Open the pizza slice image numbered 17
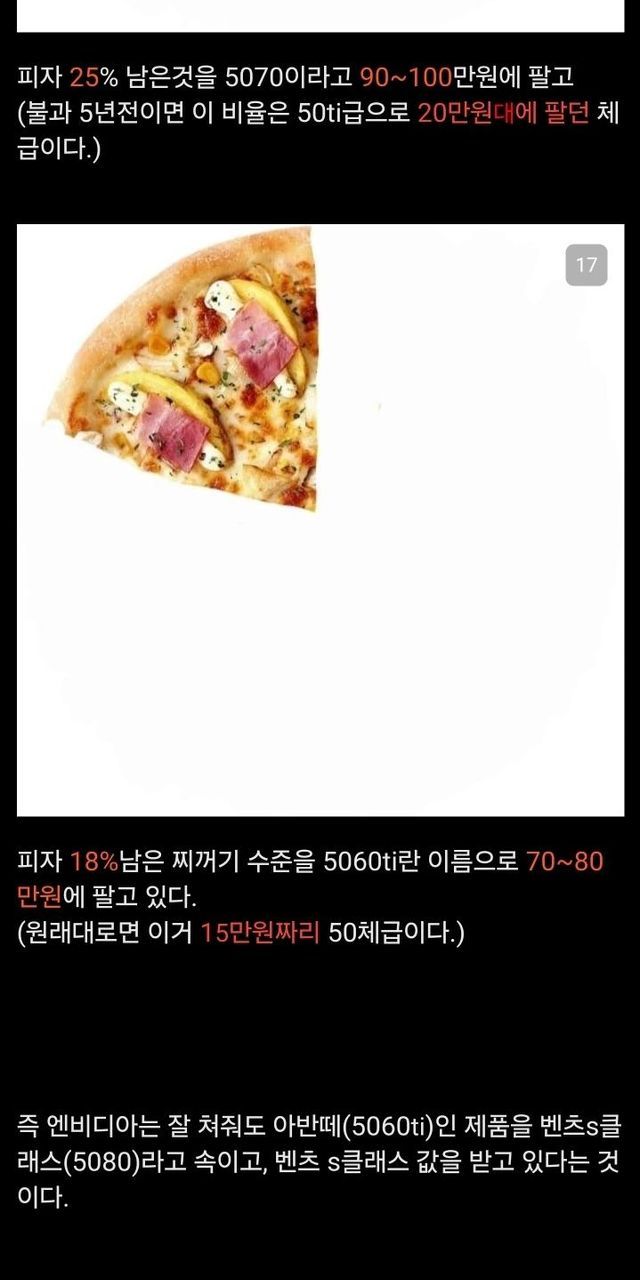 (320, 519)
